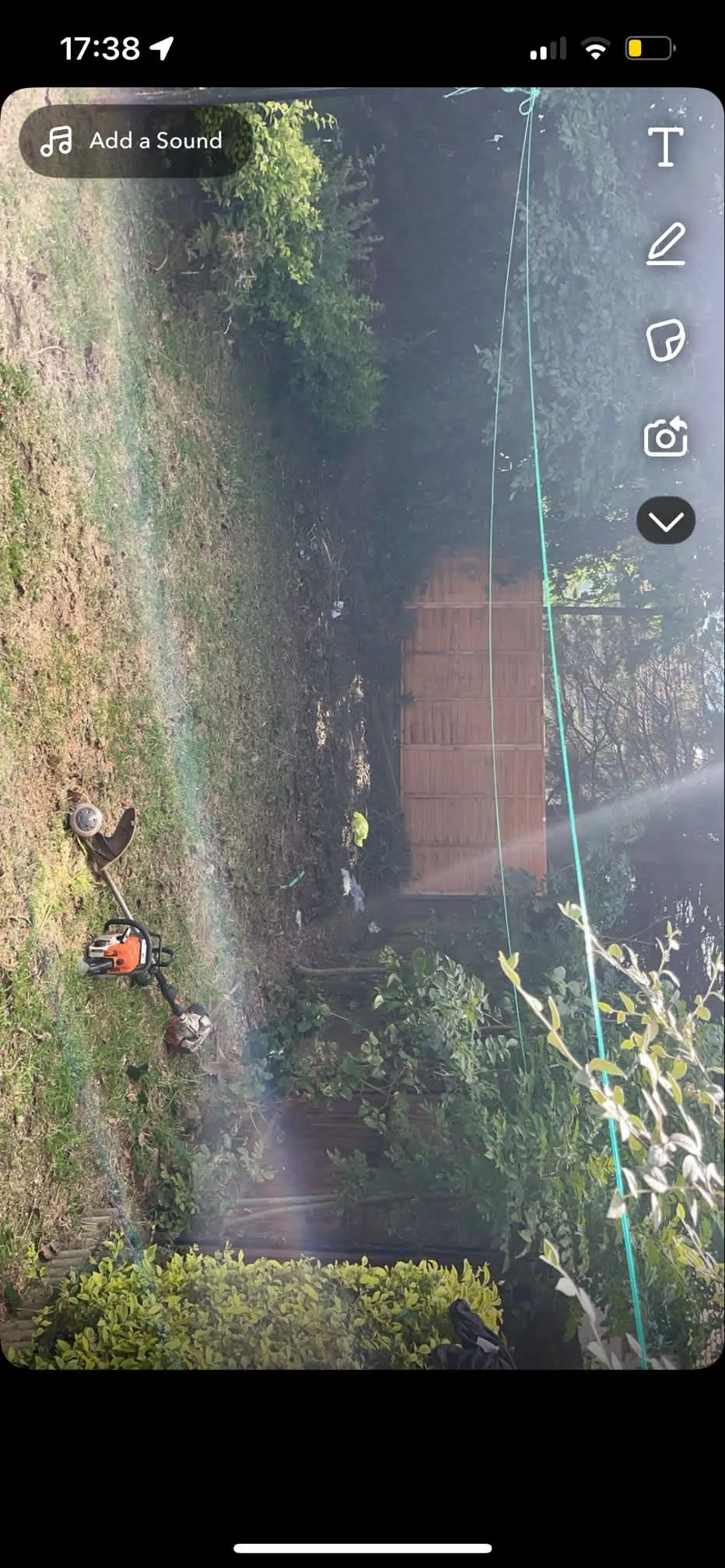Tap the camera share icon
The height and width of the screenshot is (1568, 725).
point(666,436)
